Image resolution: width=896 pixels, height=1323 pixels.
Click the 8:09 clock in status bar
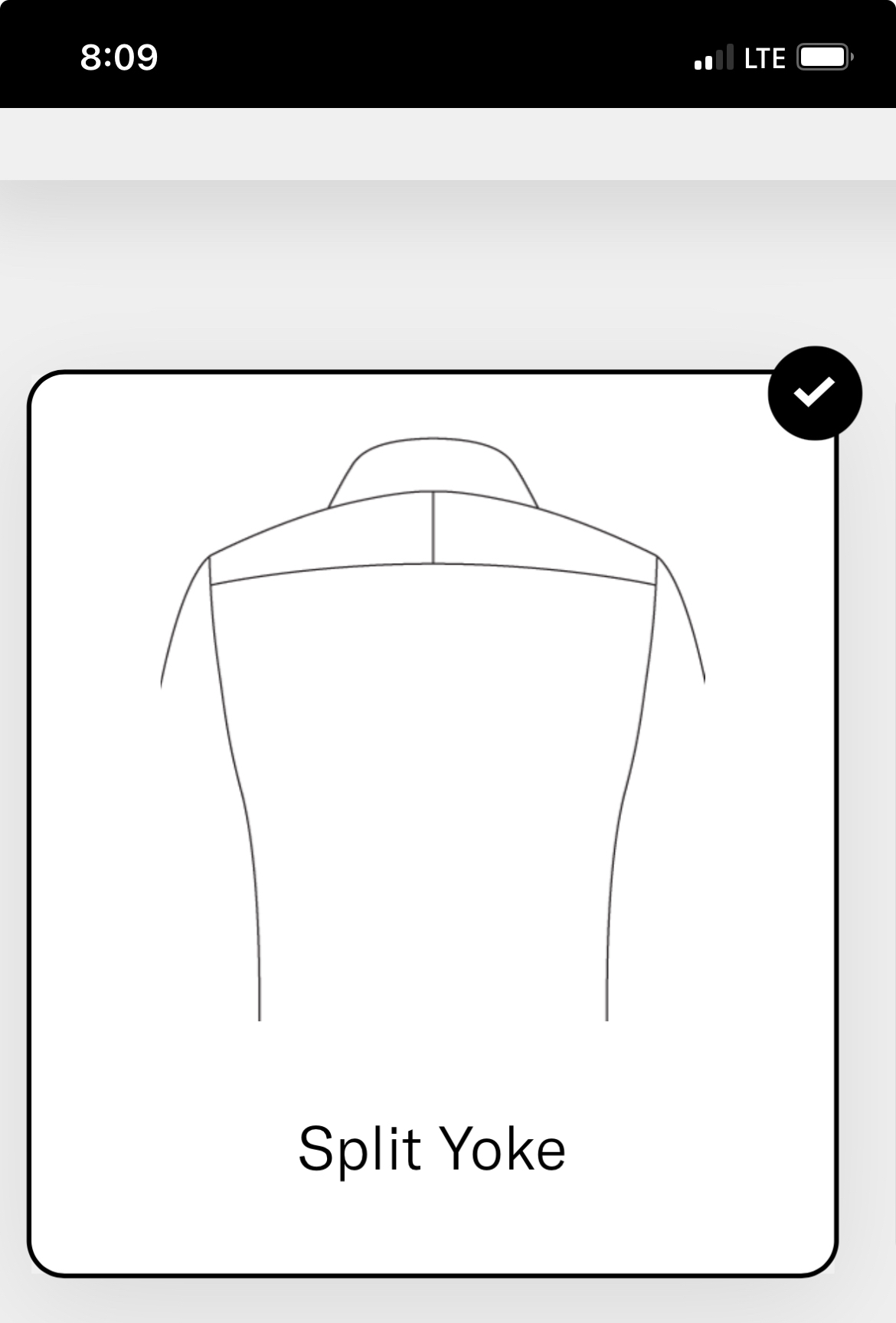point(119,56)
